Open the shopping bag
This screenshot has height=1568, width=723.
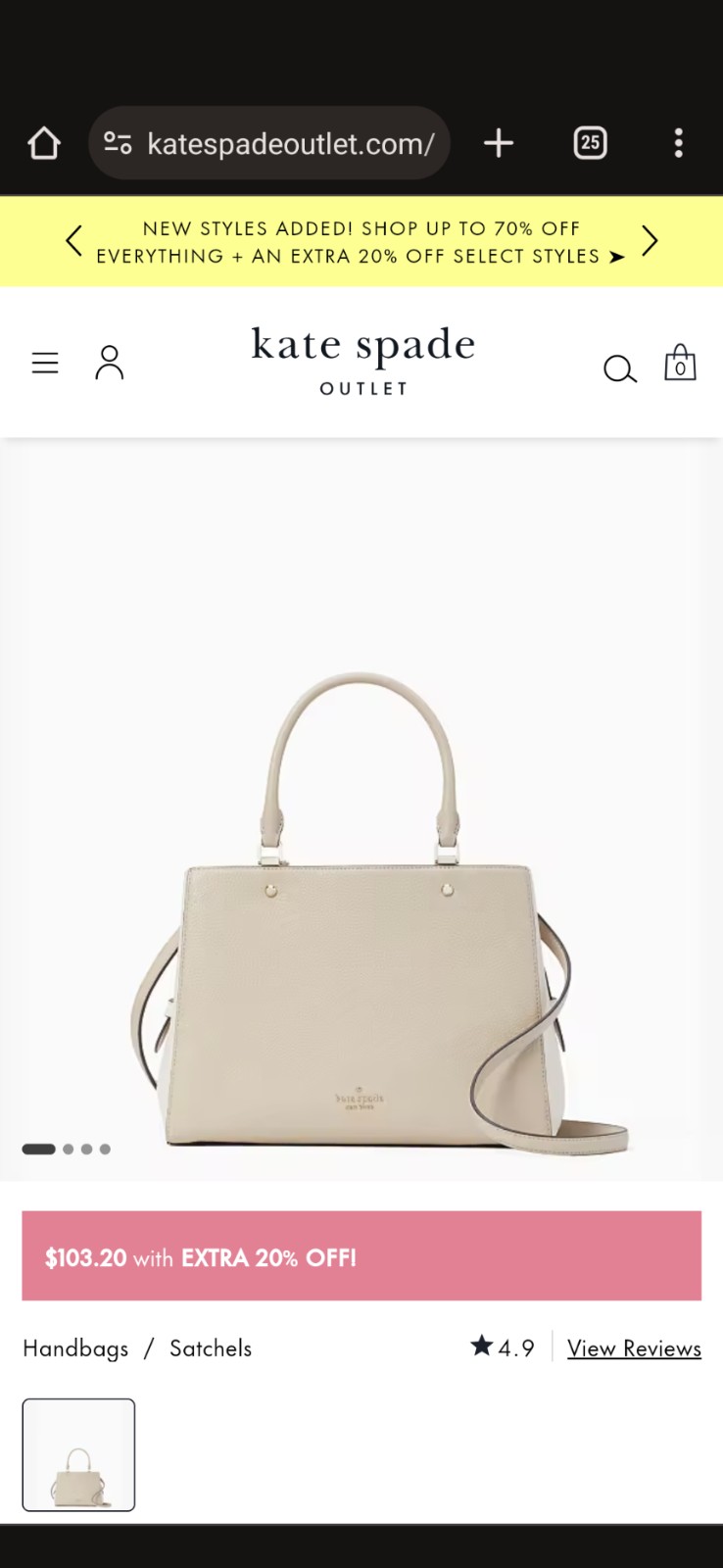tap(680, 363)
